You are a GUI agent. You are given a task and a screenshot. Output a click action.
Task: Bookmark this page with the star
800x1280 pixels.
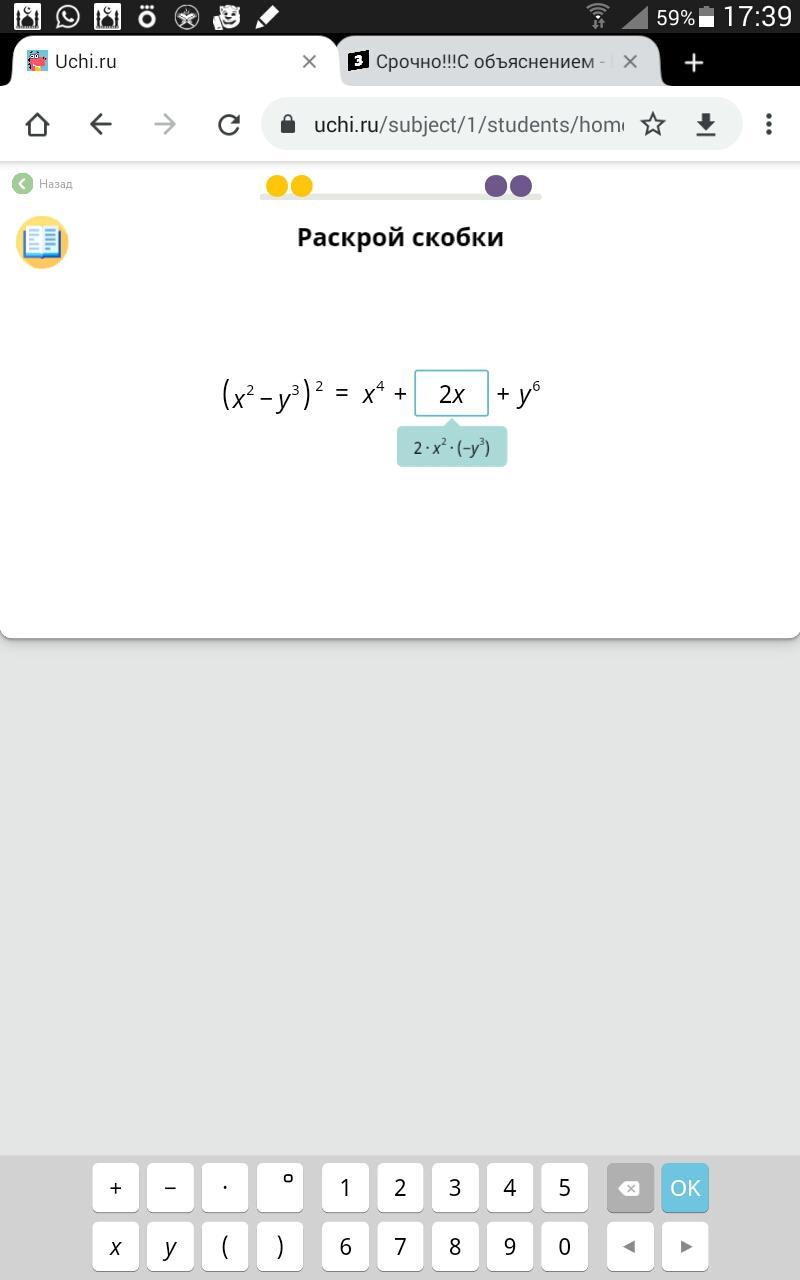pyautogui.click(x=653, y=124)
